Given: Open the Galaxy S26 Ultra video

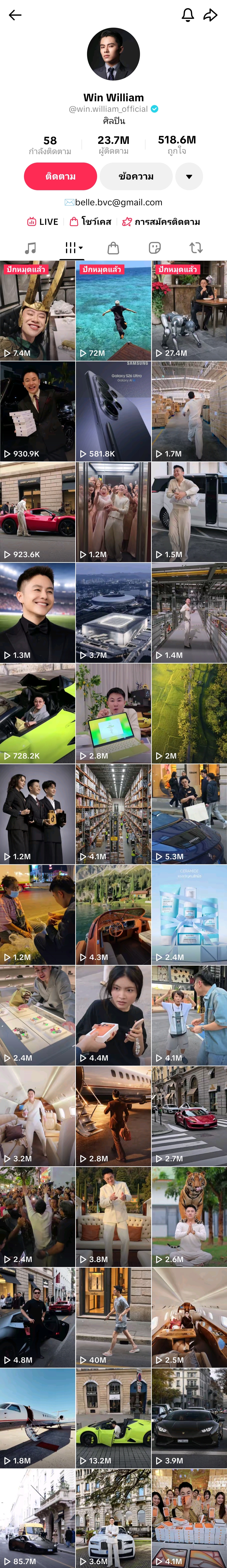Looking at the screenshot, I should 113,411.
